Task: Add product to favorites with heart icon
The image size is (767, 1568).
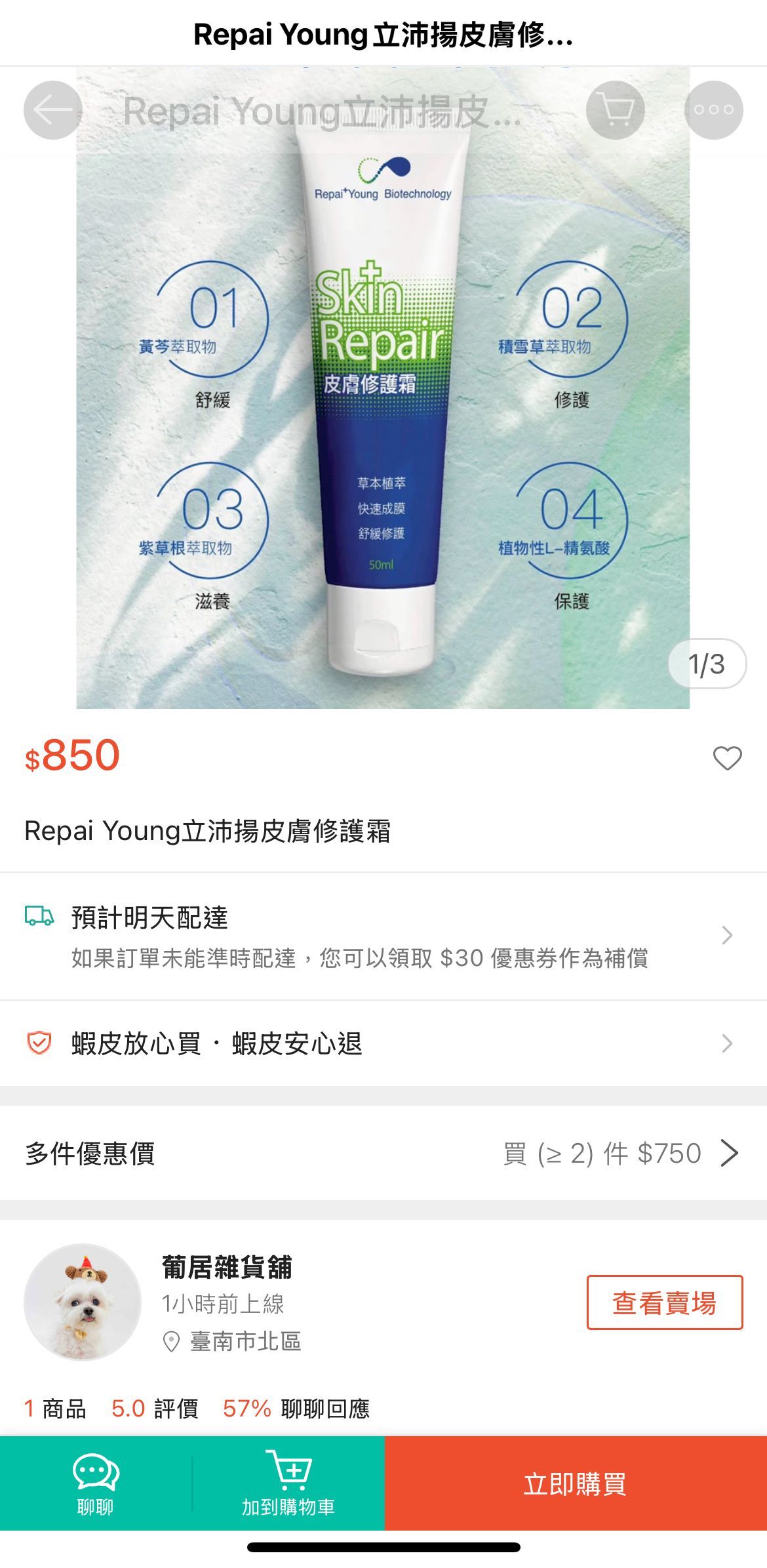Action: [726, 758]
